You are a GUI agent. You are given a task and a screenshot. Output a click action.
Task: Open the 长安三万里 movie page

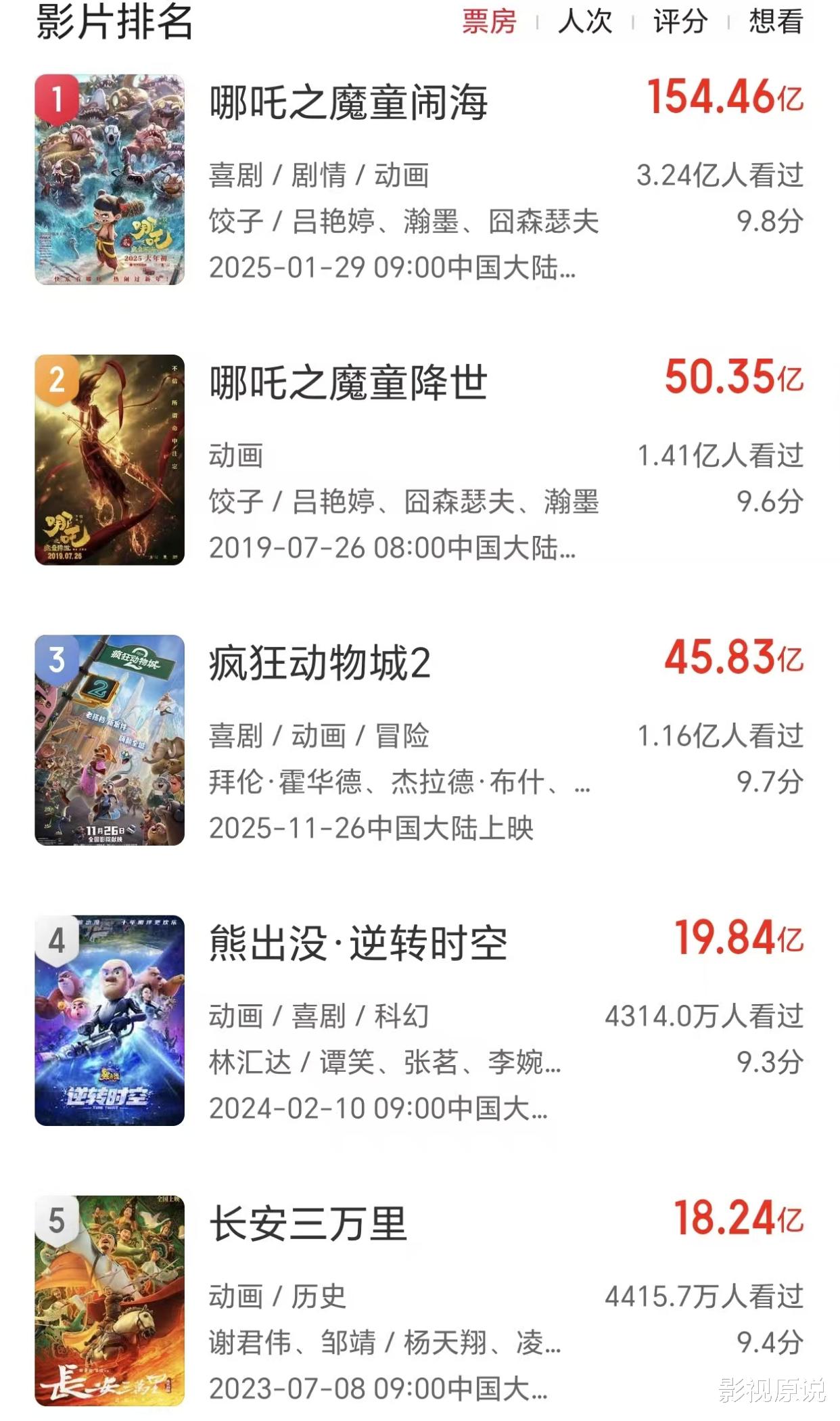(308, 1223)
